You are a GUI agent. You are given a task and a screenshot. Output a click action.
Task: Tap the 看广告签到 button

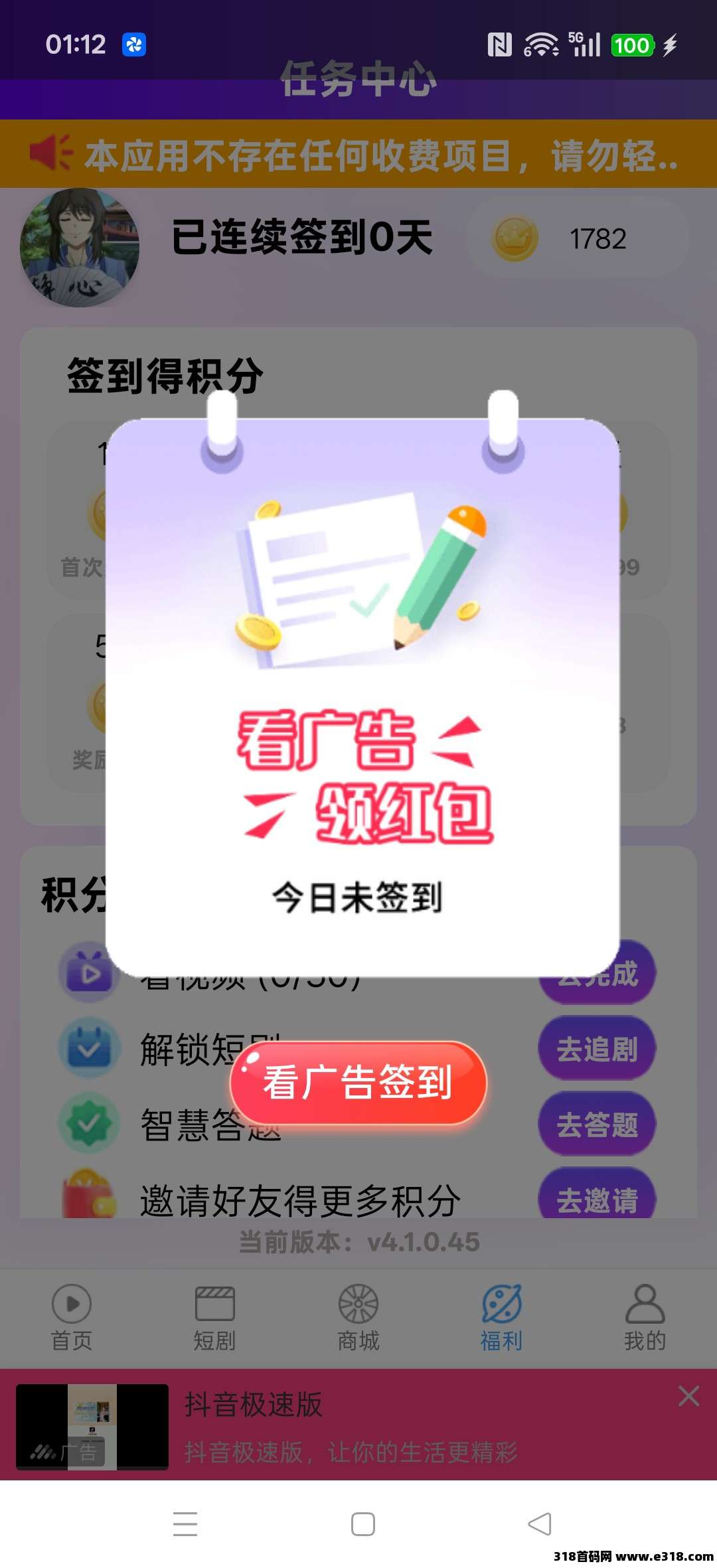[x=358, y=1082]
